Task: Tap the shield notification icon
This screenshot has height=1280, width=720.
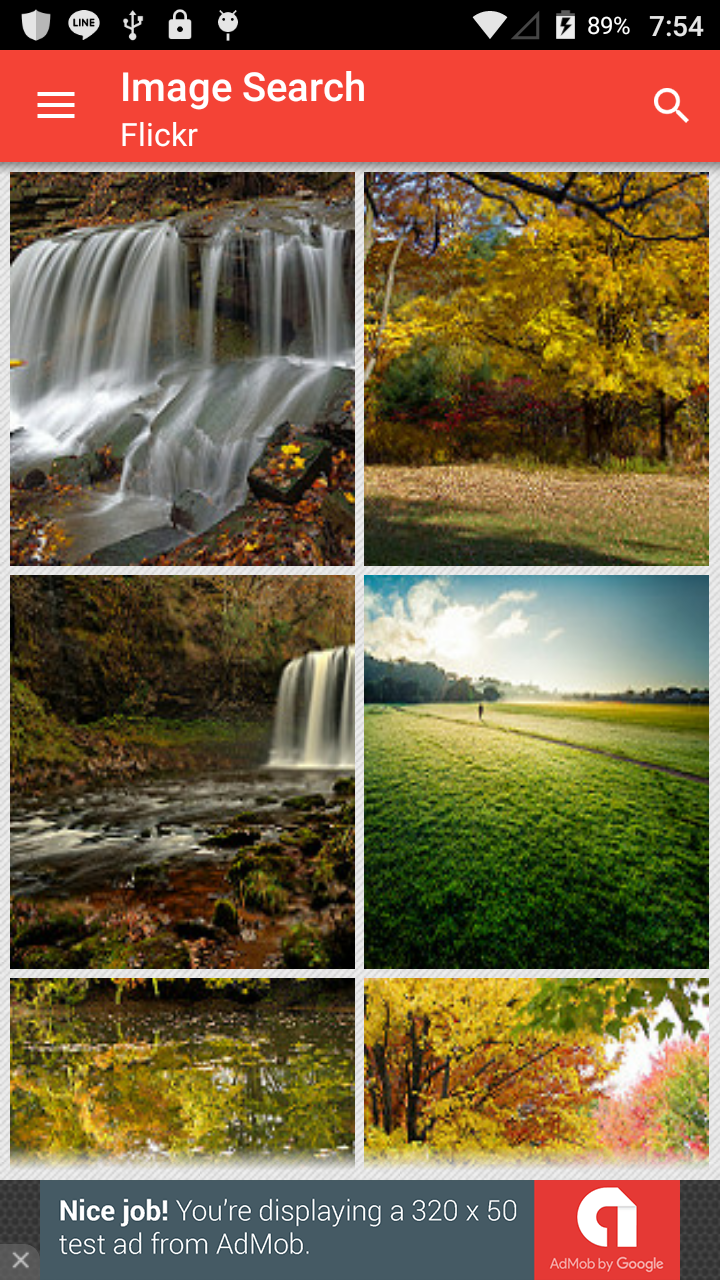Action: pyautogui.click(x=35, y=25)
